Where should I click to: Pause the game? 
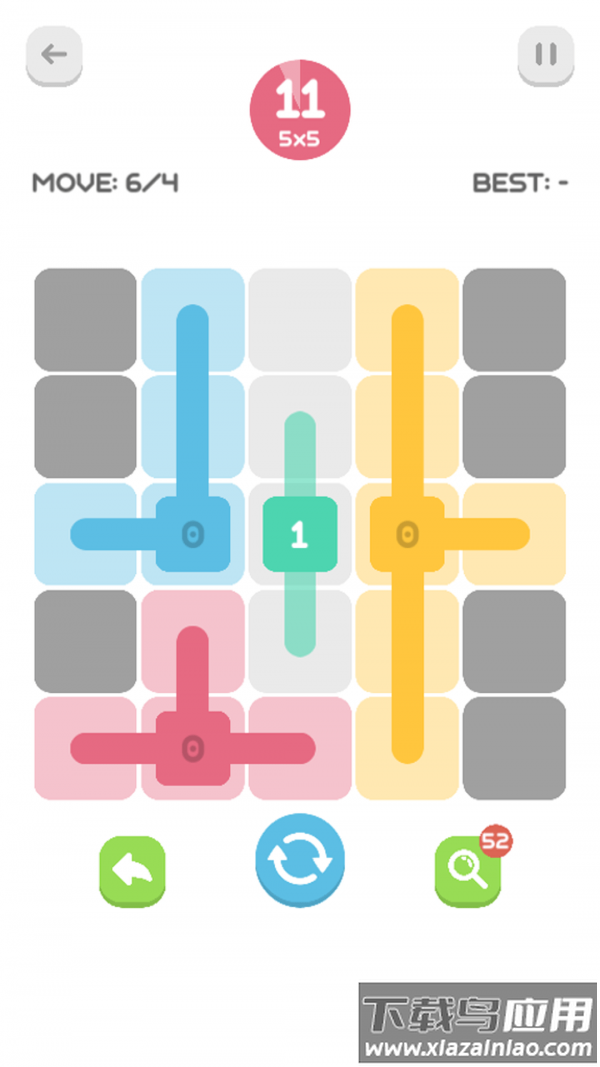pos(546,56)
